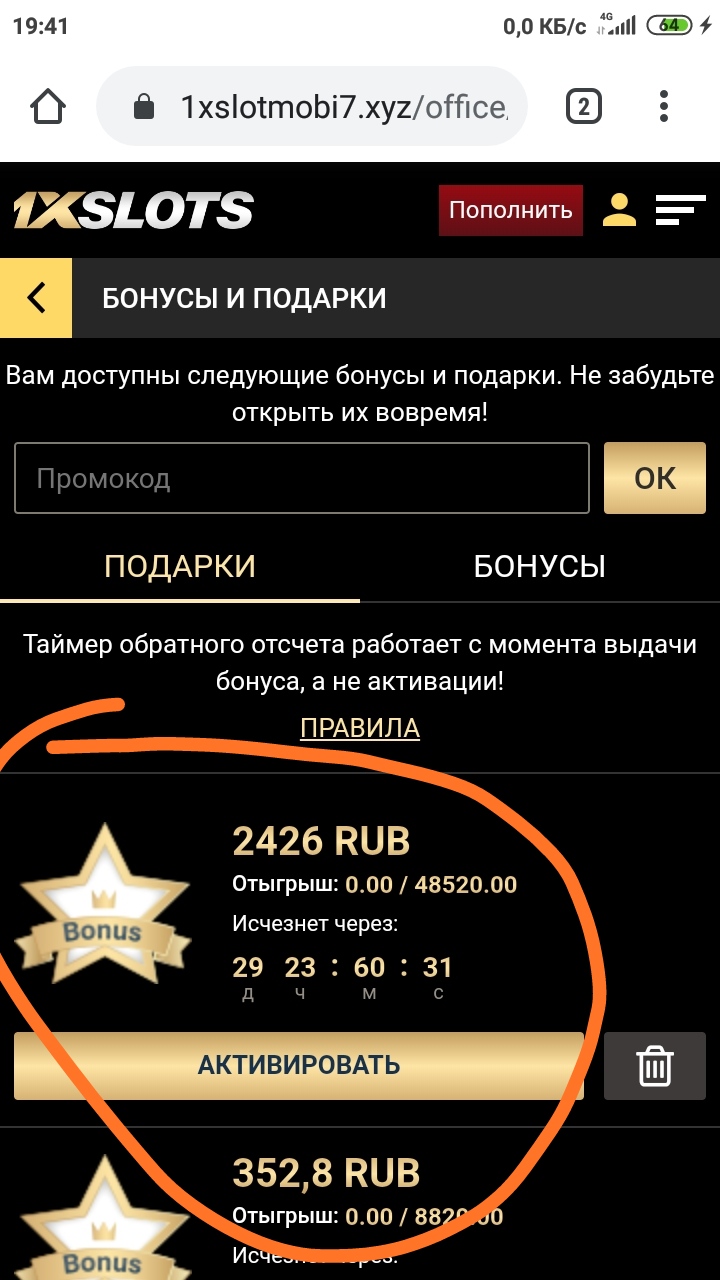720x1280 pixels.
Task: Tap the Пополнить deposit button
Action: (x=510, y=210)
